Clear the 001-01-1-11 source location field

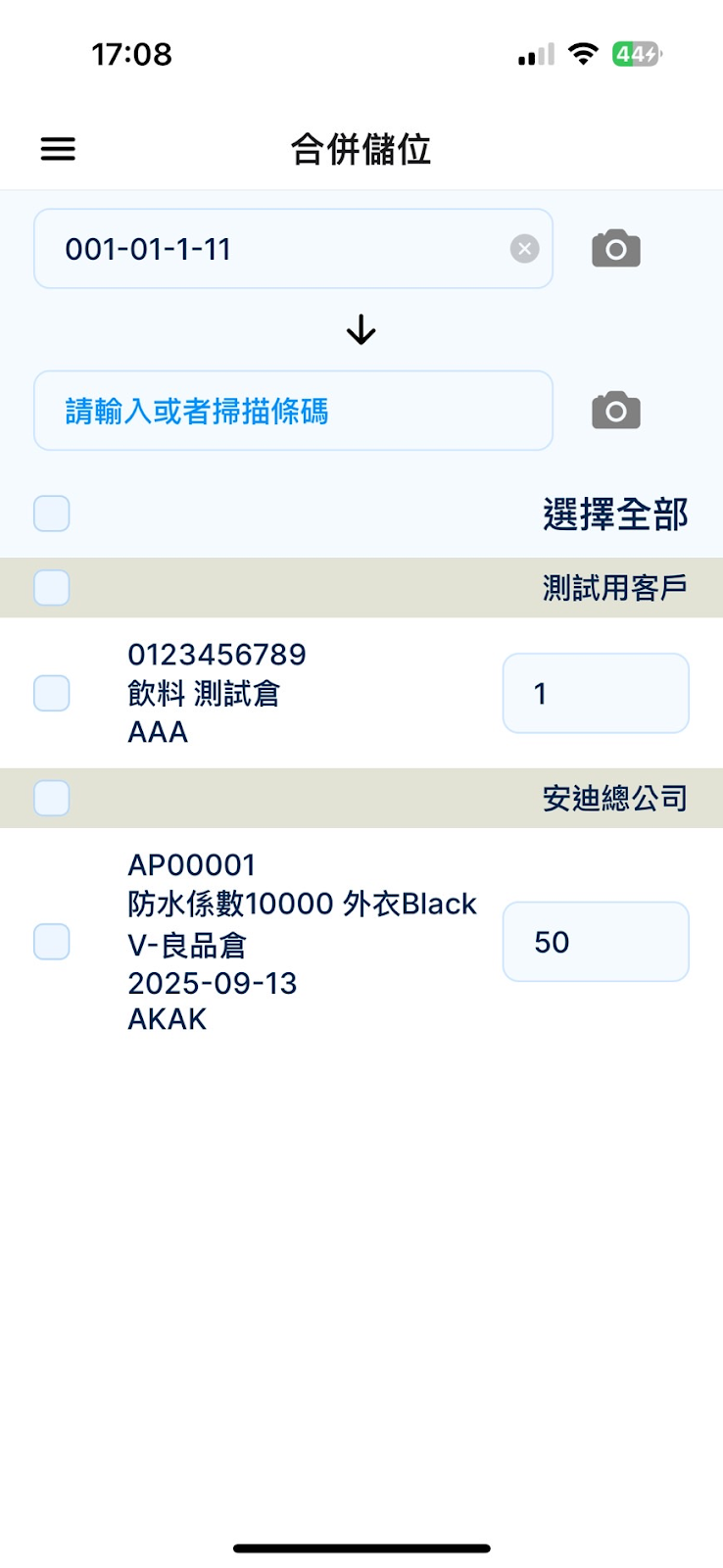coord(525,249)
